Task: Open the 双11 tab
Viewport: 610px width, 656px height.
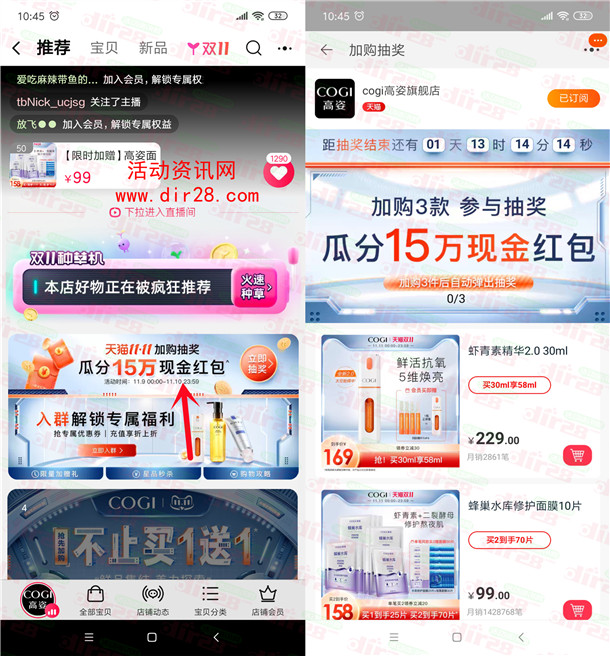Action: coord(208,48)
